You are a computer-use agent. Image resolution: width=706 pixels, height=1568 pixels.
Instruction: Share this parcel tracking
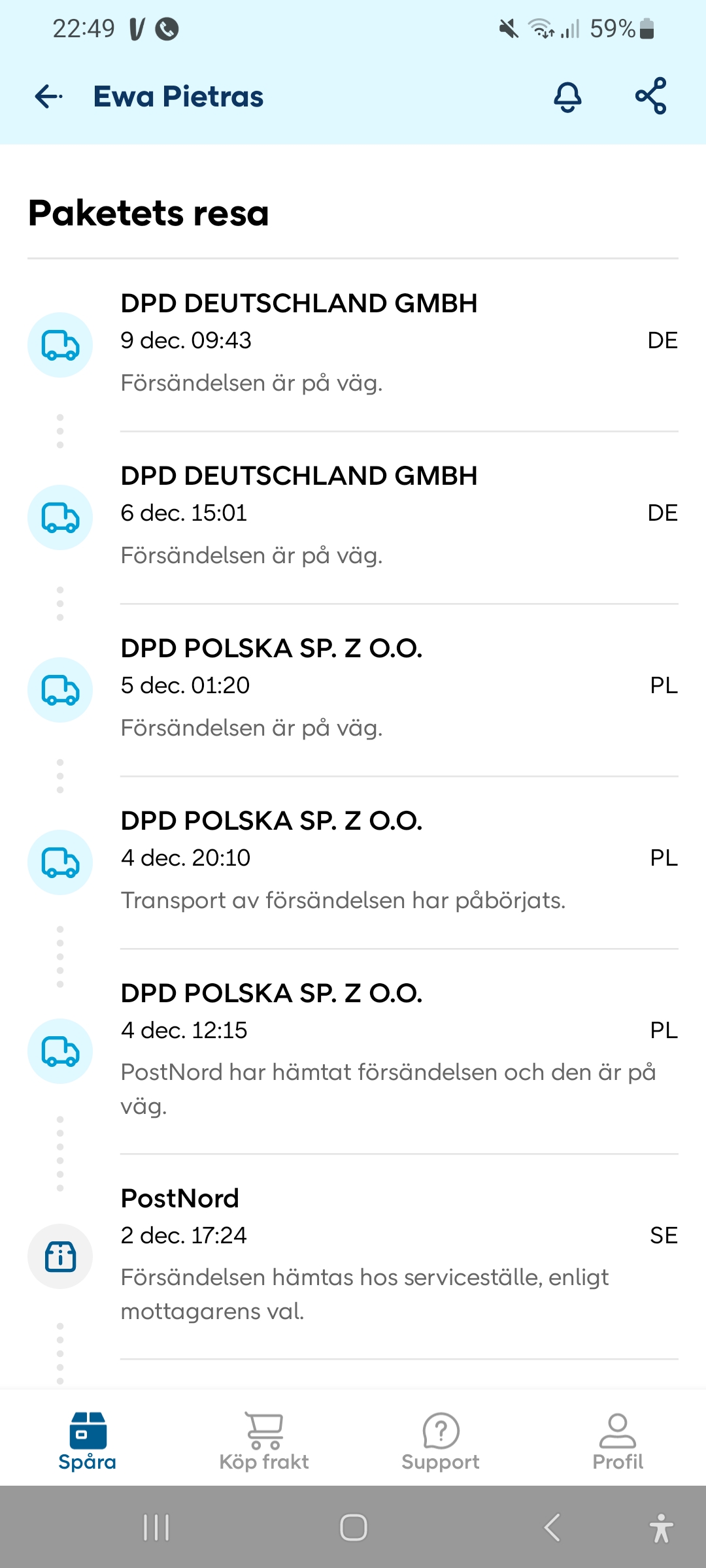[651, 96]
